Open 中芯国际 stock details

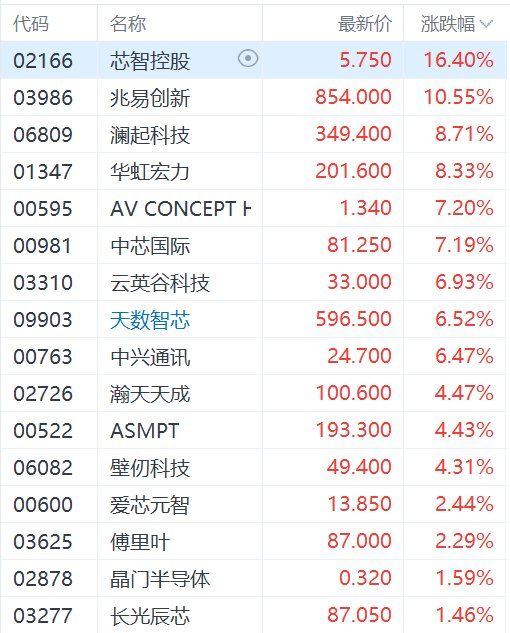coord(254,245)
